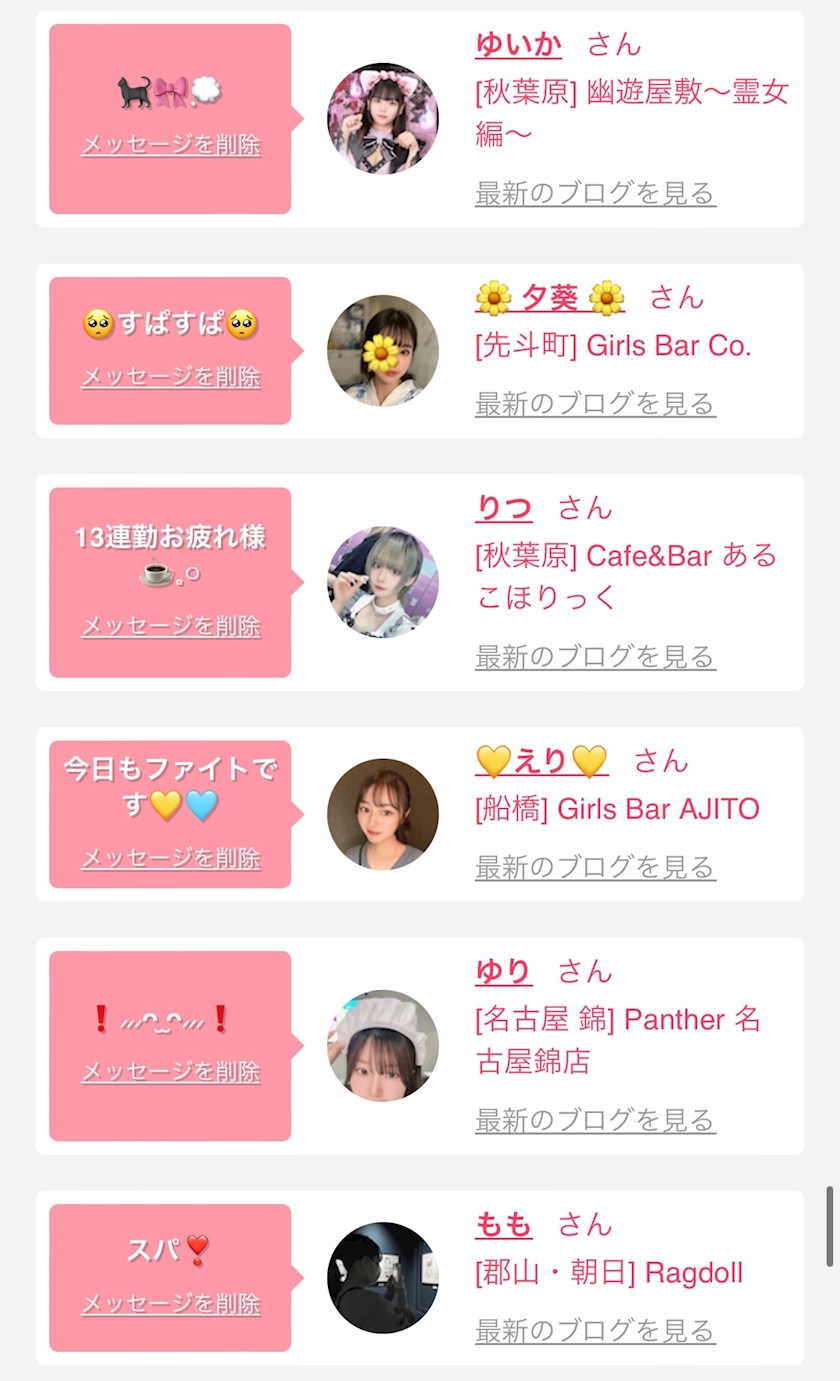
Task: See the latest blog from りつ
Action: pos(595,657)
